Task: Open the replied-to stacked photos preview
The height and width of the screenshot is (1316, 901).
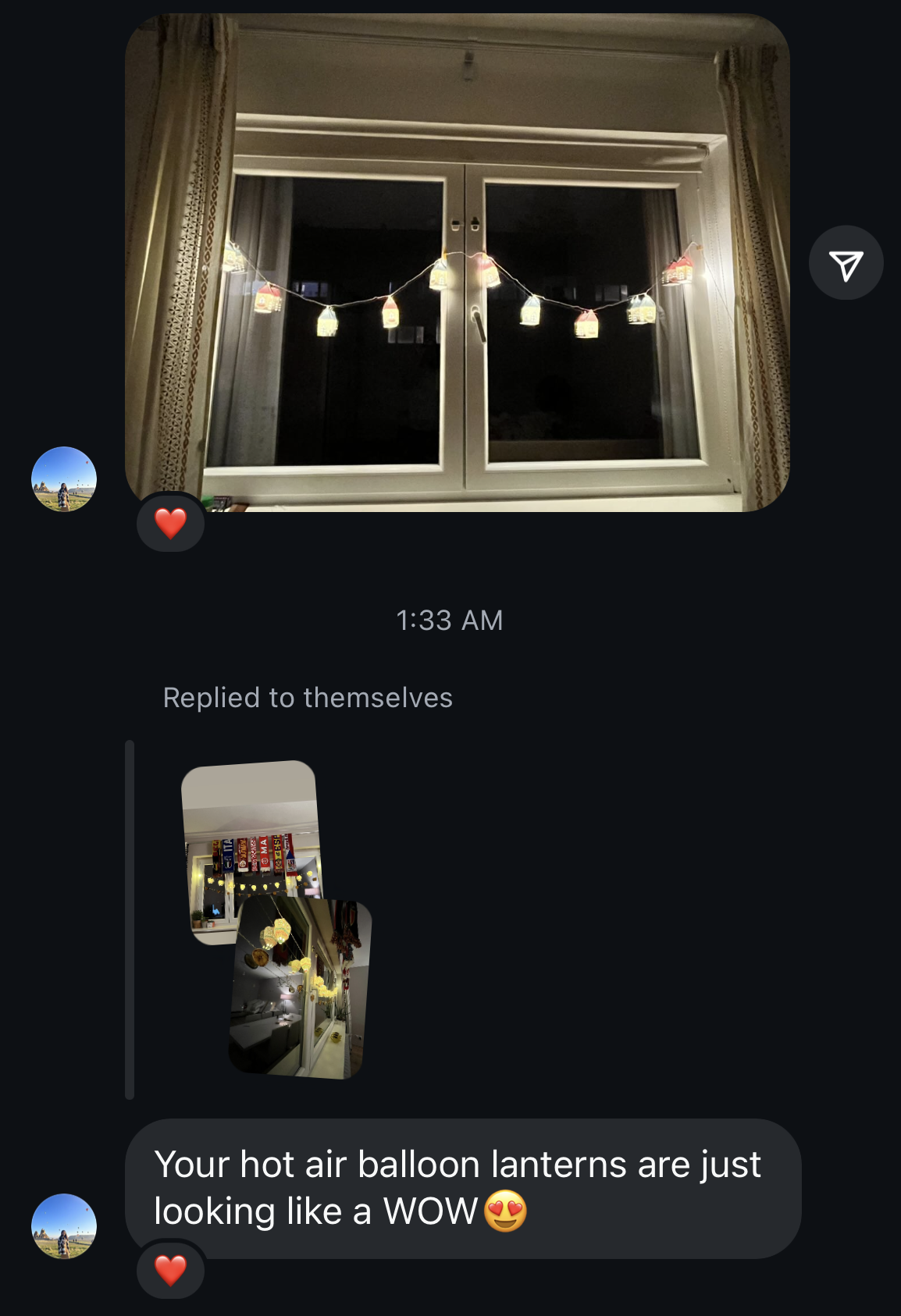Action: (276, 919)
